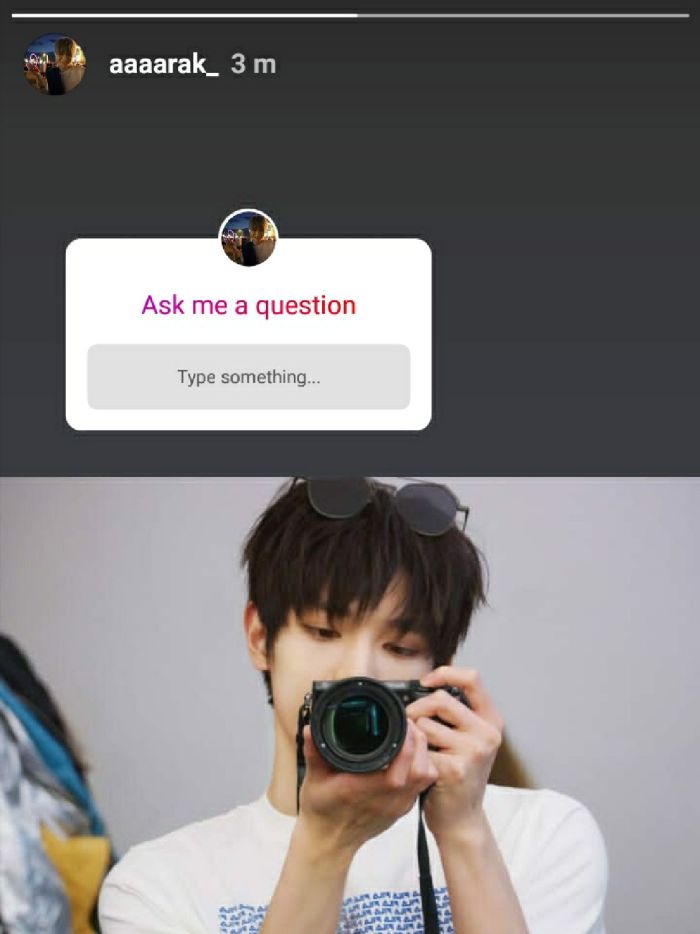Tap the aaaarak_ username

click(163, 65)
